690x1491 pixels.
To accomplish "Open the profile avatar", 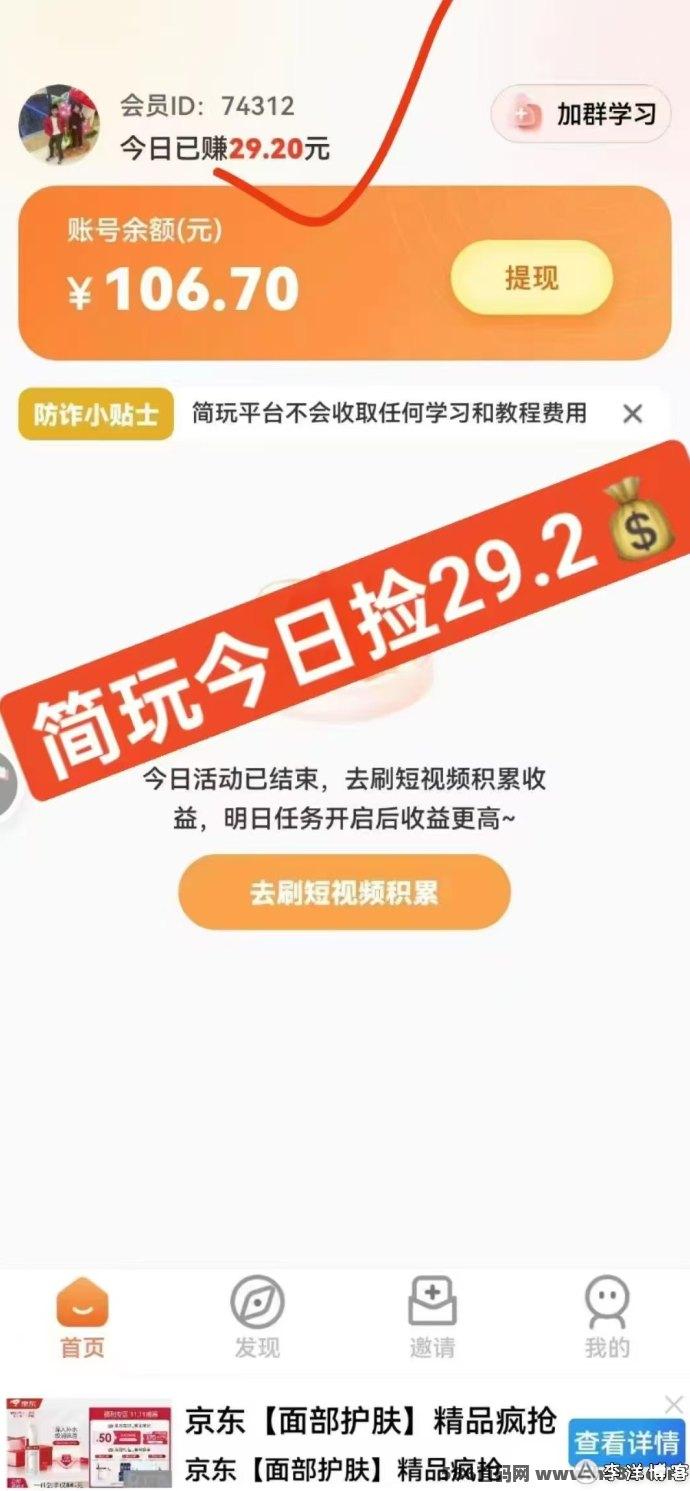I will click(x=59, y=125).
